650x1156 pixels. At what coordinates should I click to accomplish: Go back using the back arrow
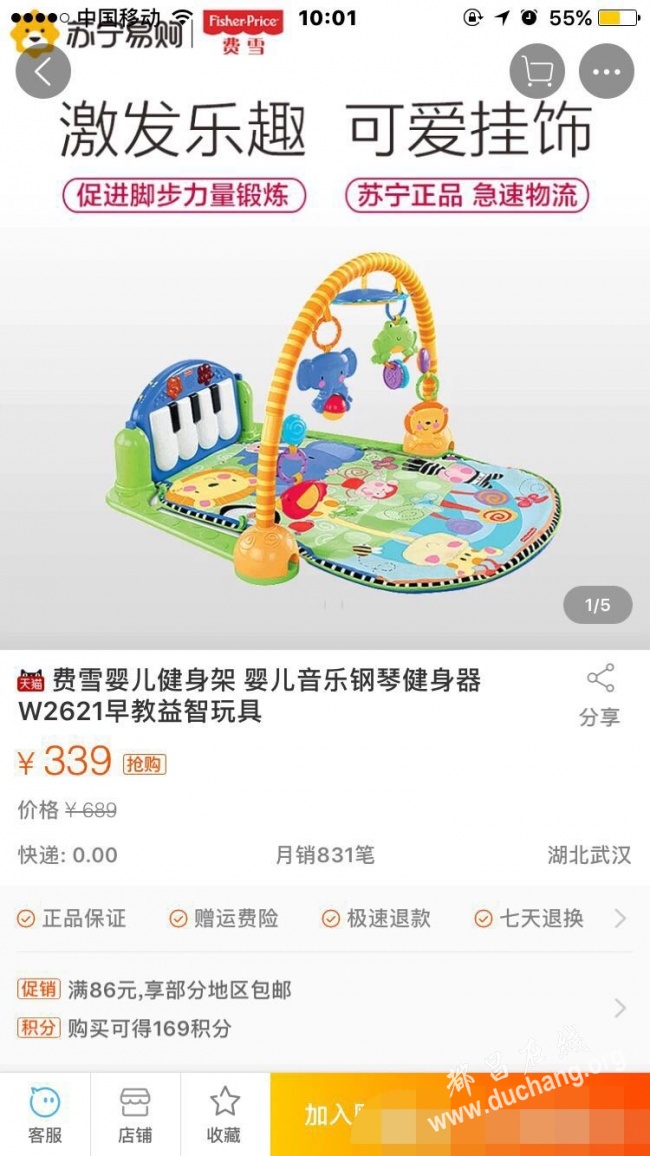click(43, 72)
